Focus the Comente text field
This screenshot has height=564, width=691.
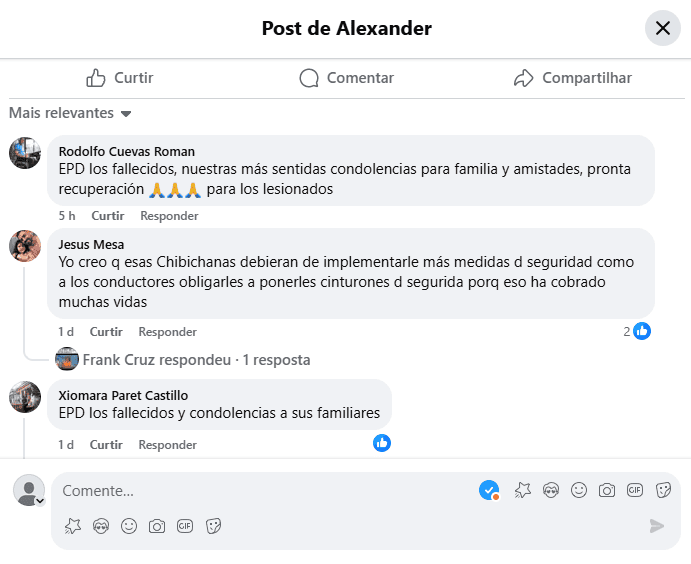coord(260,491)
